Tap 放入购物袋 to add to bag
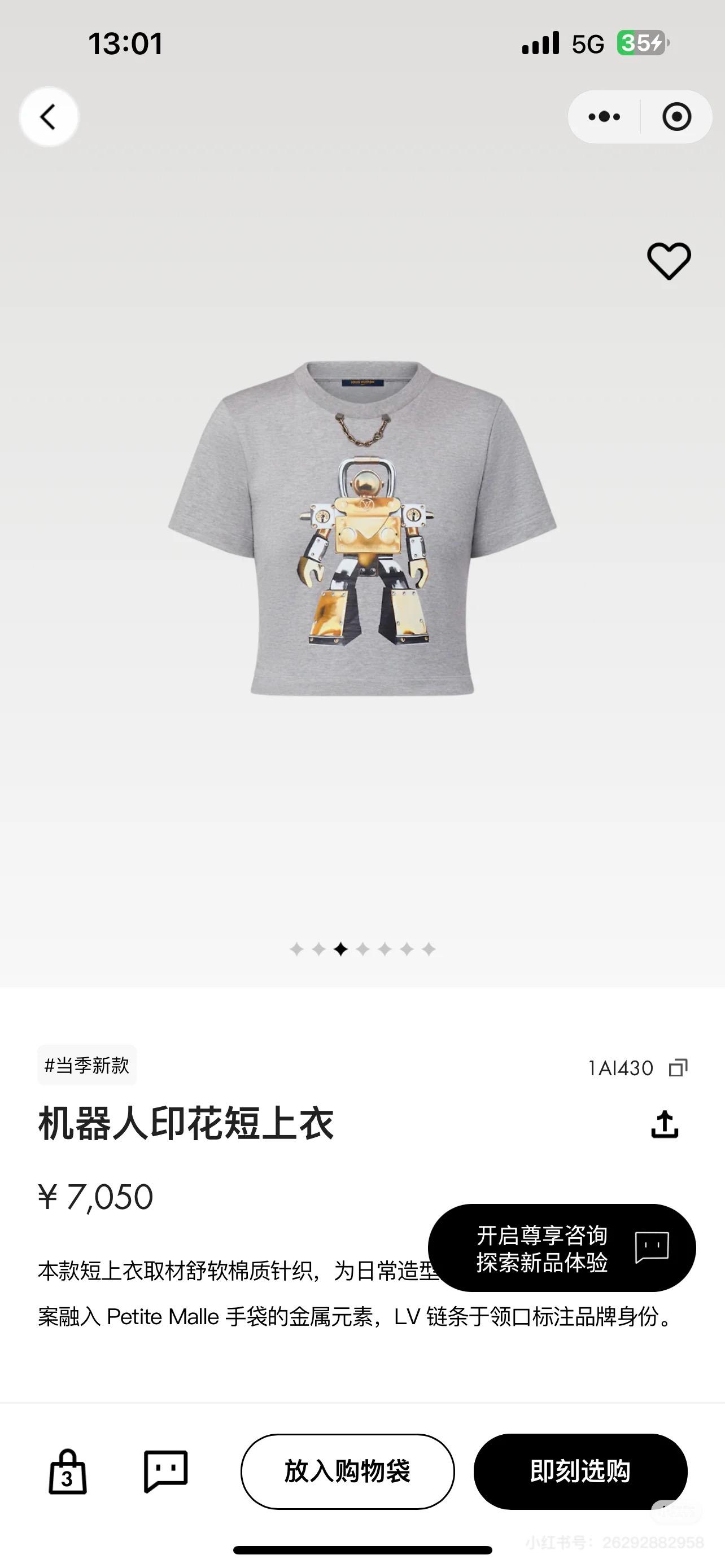Screen dimensions: 725x1568 coord(348,1471)
